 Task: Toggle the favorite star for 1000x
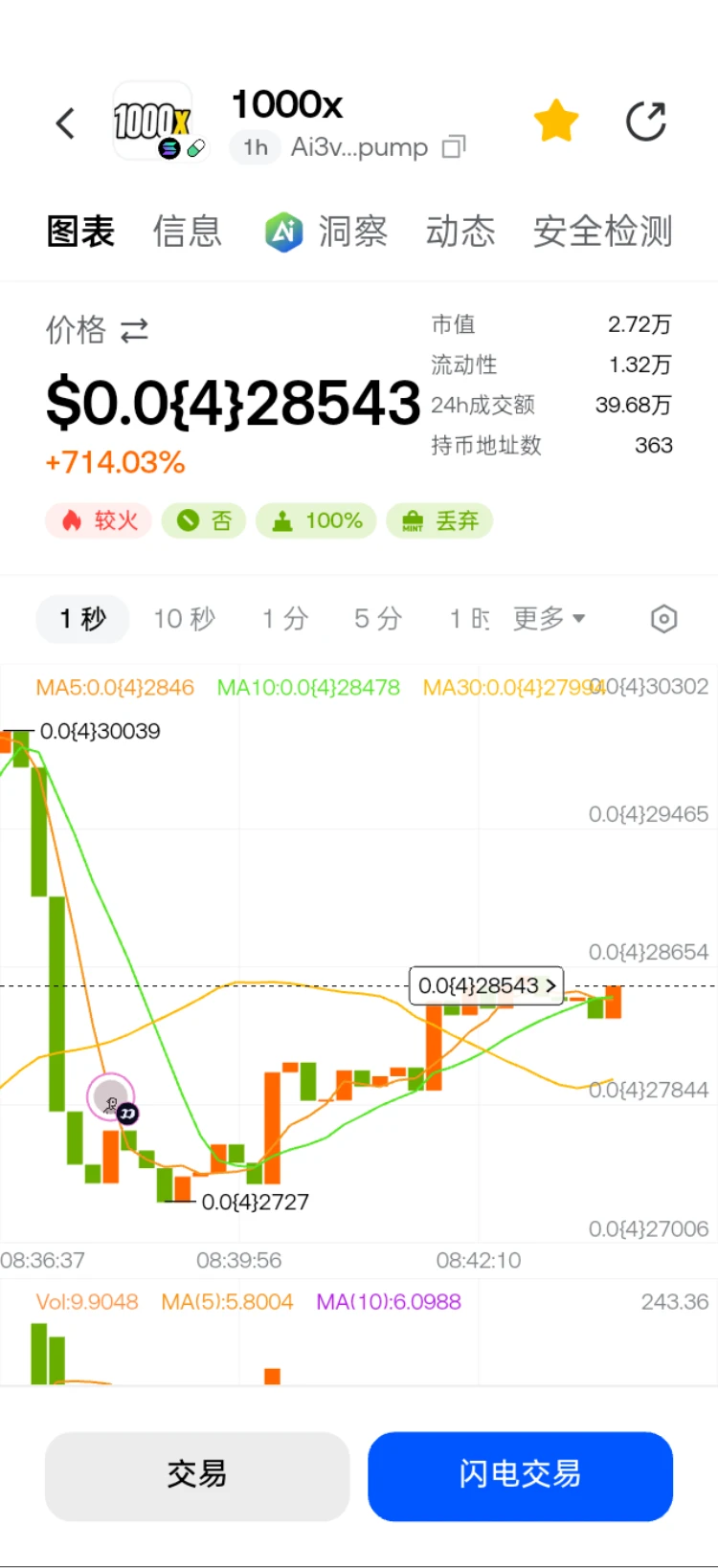555,122
